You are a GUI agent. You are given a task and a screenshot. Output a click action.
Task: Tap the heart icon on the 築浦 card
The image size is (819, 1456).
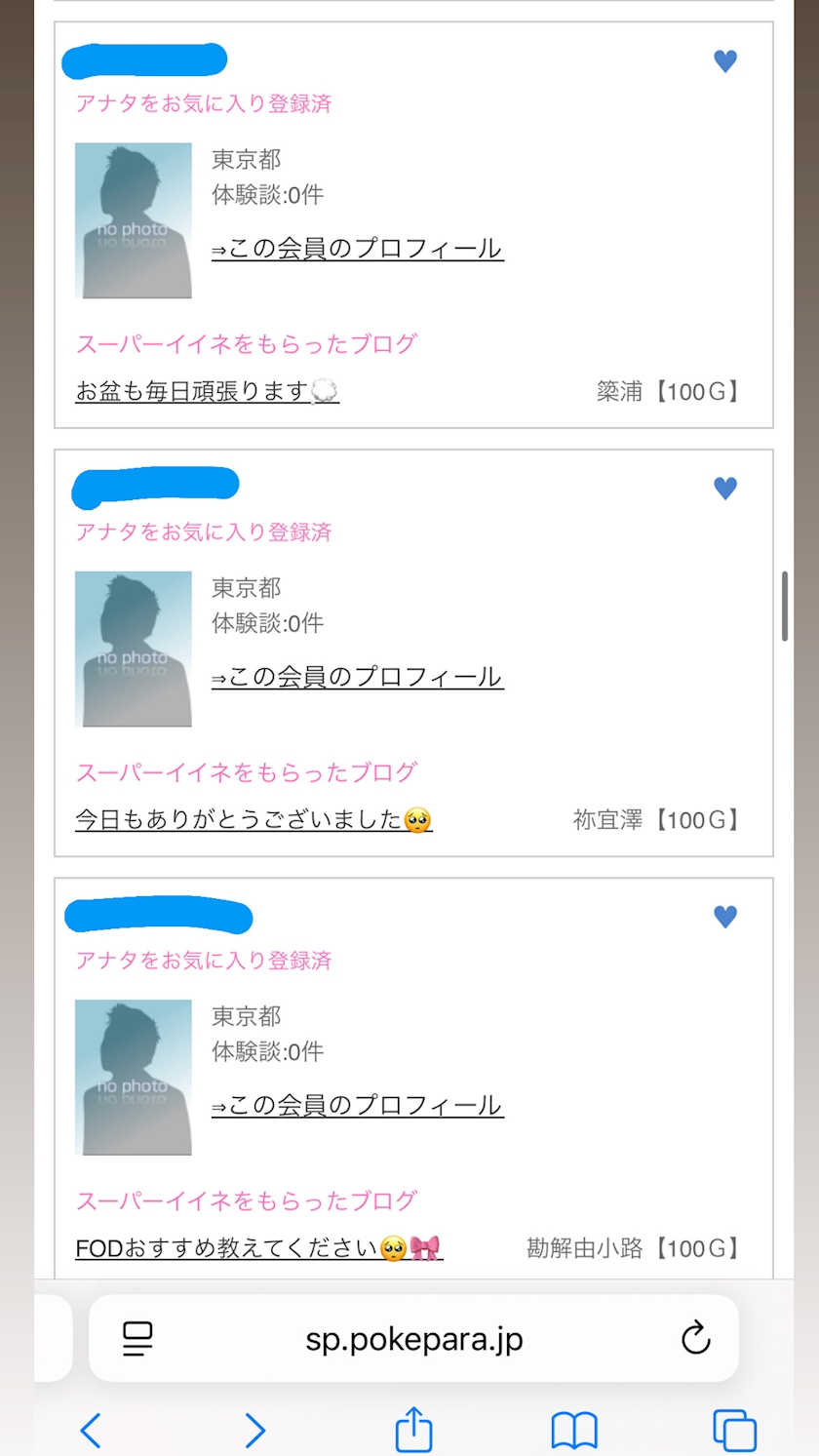(x=724, y=61)
